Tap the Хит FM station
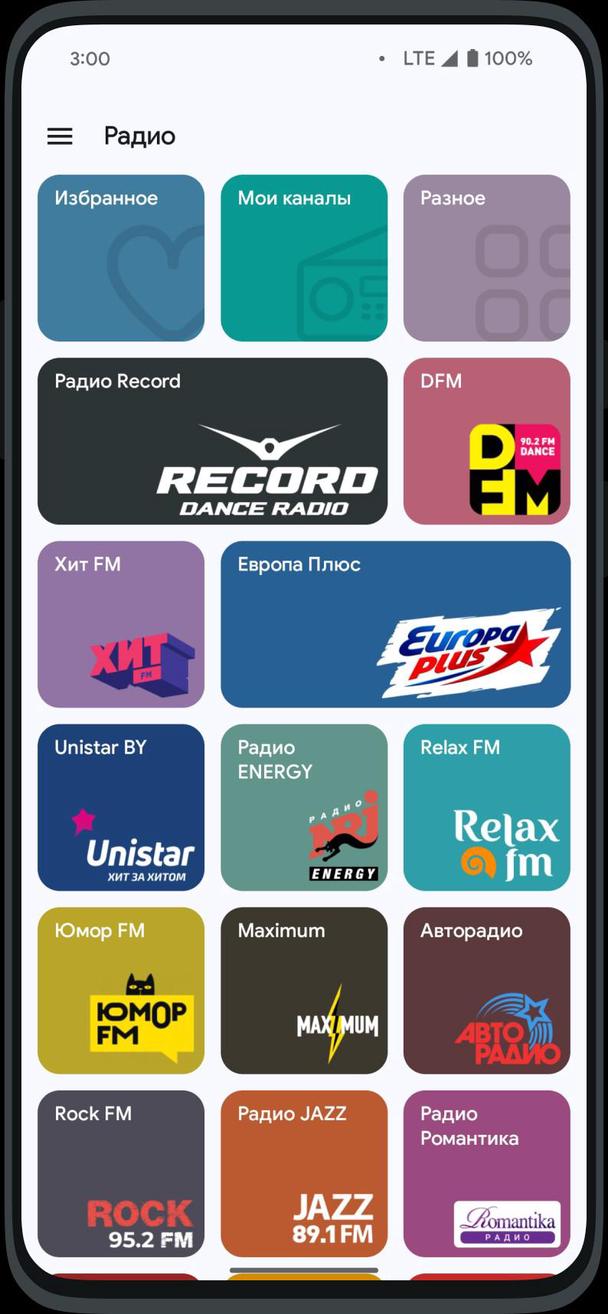The height and width of the screenshot is (1314, 608). (x=121, y=624)
